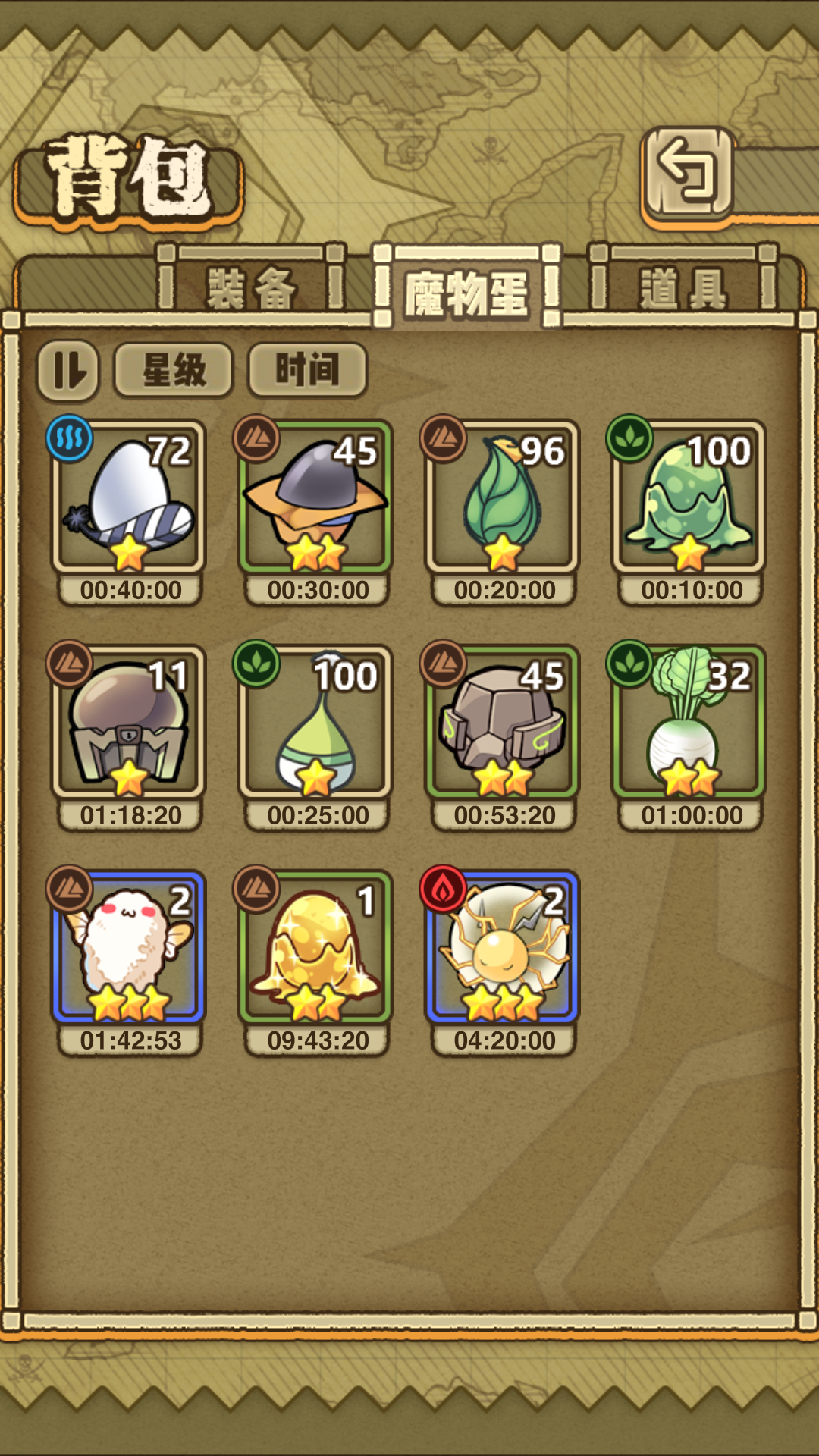Sort eggs by 星级
The width and height of the screenshot is (819, 1456).
(174, 371)
